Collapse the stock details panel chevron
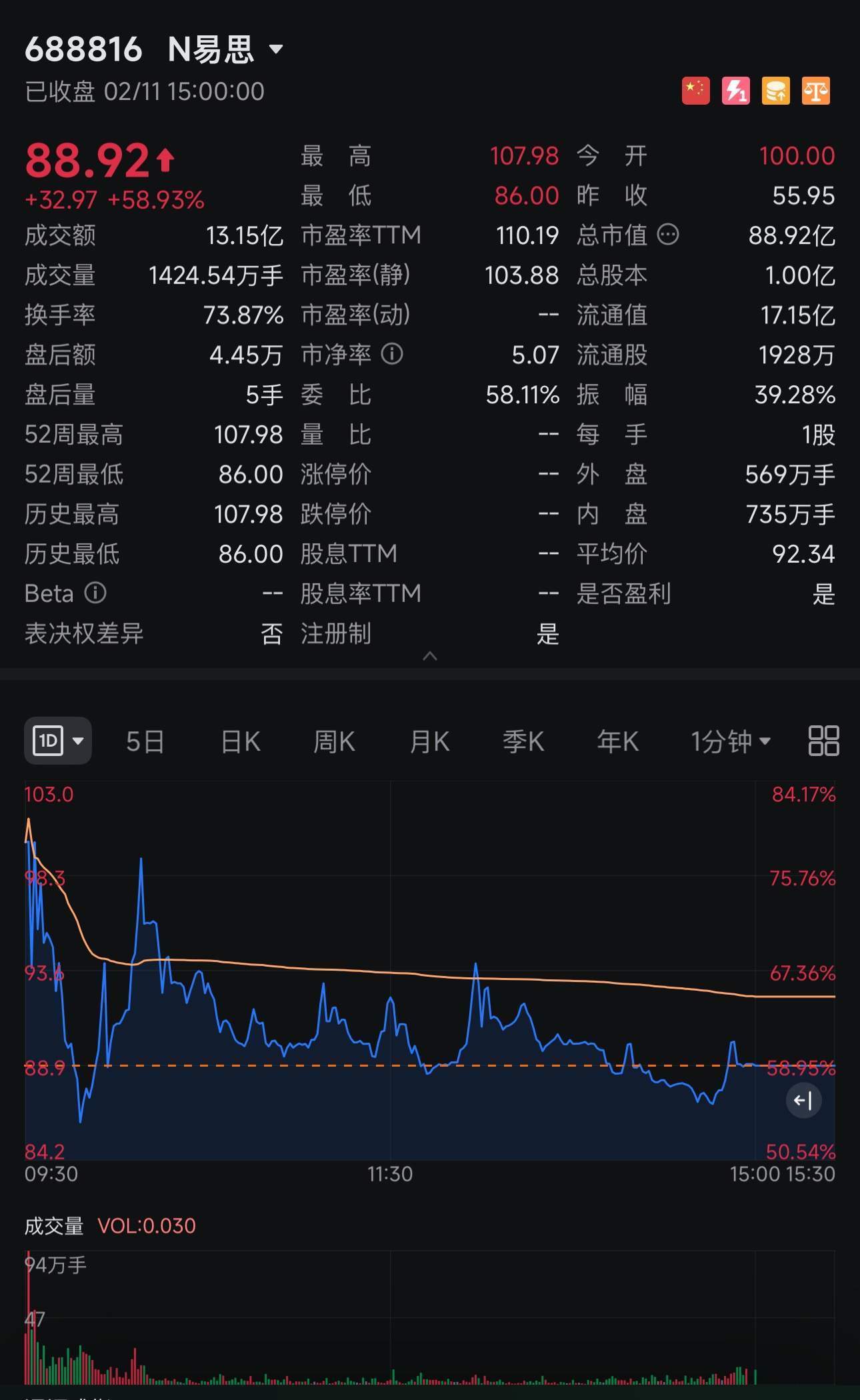The height and width of the screenshot is (1400, 860). [430, 656]
